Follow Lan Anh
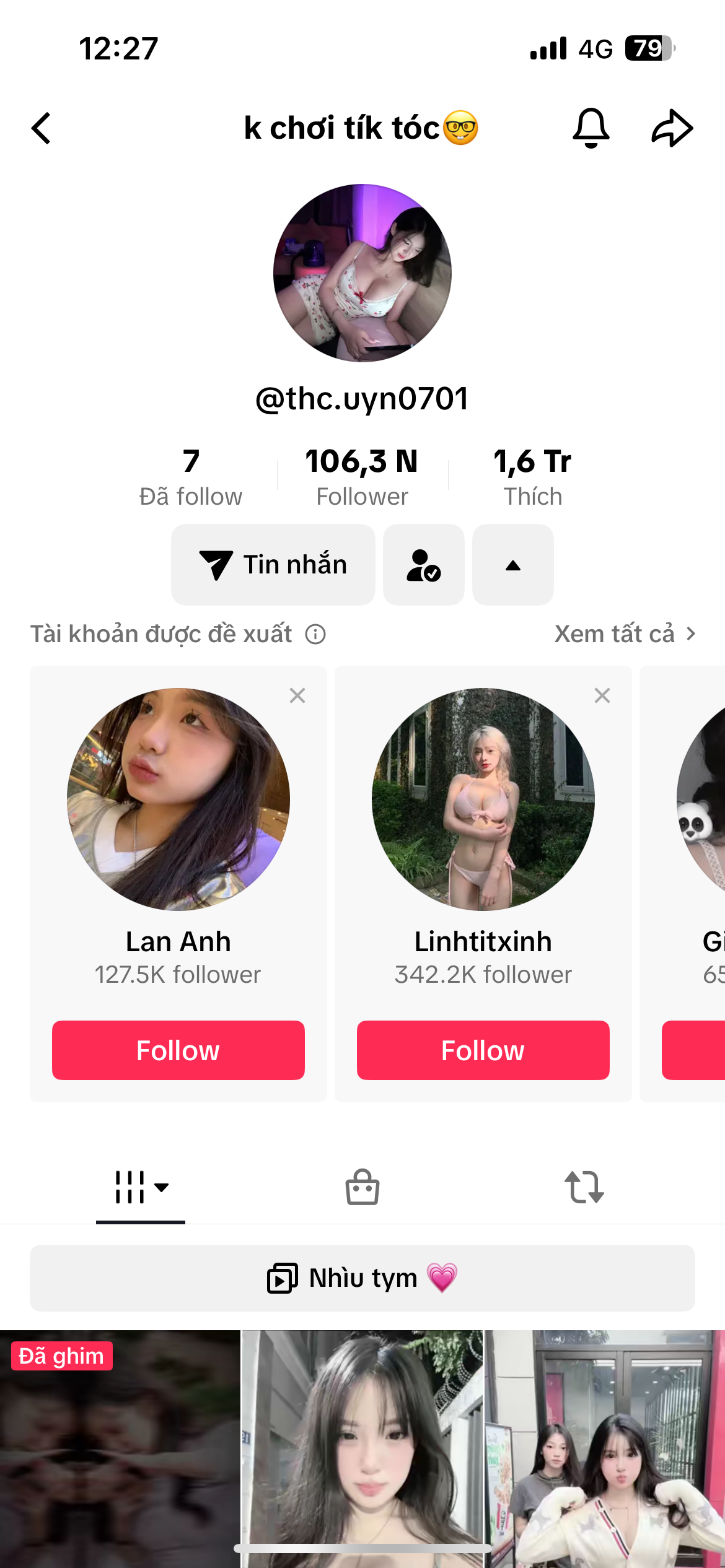The image size is (725, 1568). point(178,1050)
